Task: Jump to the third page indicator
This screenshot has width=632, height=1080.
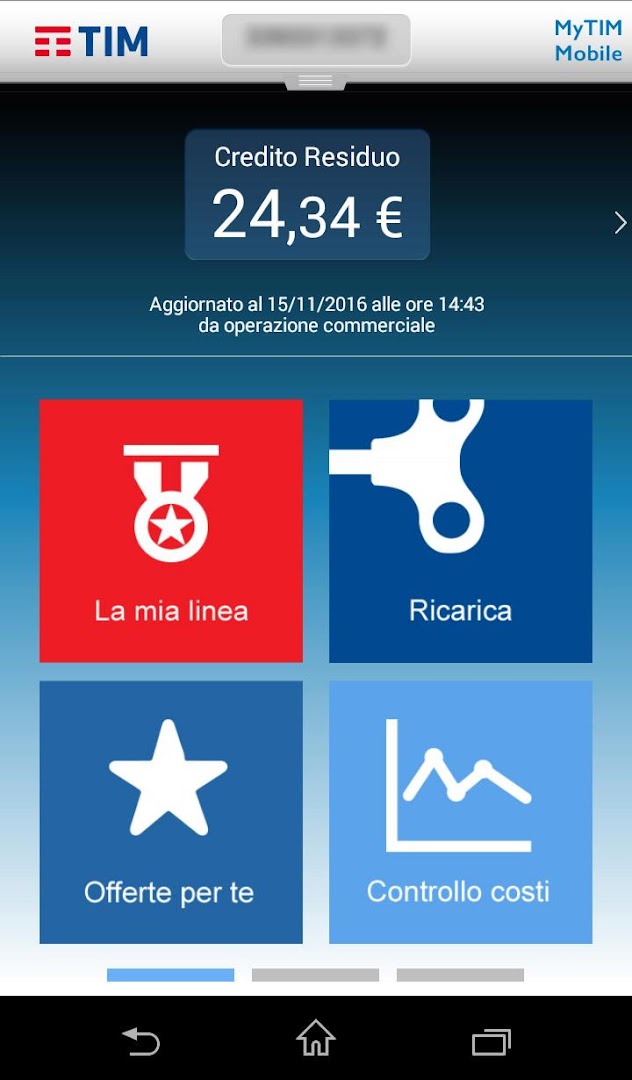Action: click(x=460, y=975)
